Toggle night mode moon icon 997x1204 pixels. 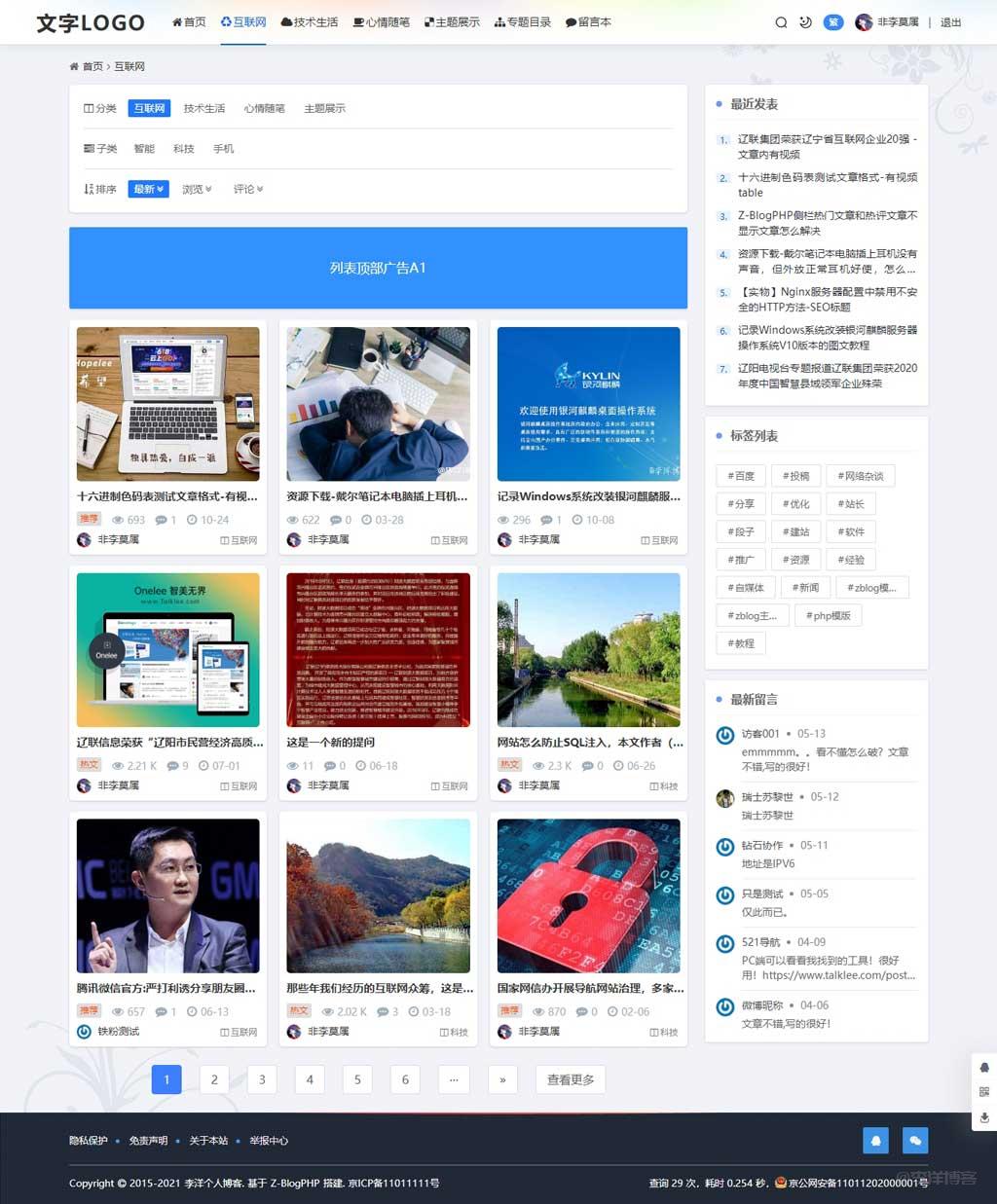click(x=805, y=22)
